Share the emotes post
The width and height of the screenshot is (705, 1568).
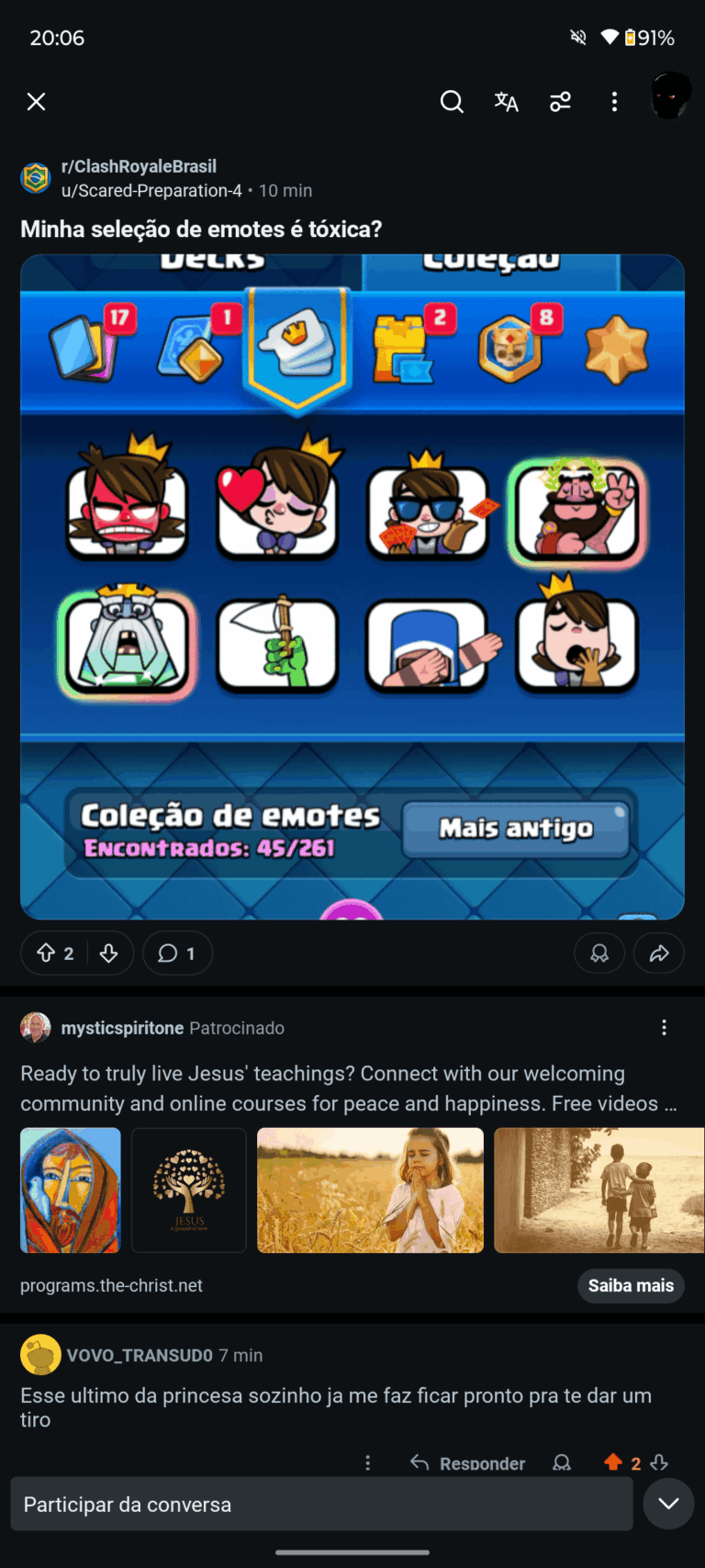(659, 953)
